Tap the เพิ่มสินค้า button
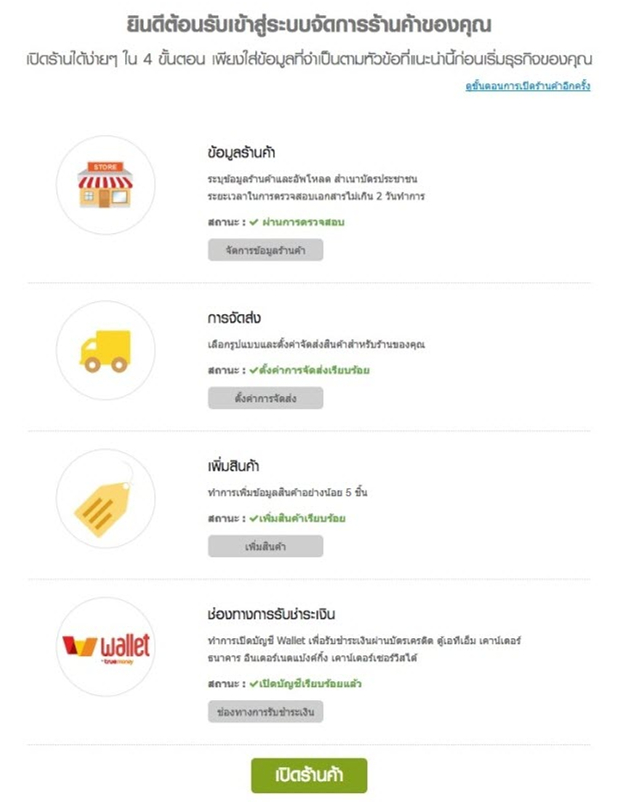 coord(265,546)
